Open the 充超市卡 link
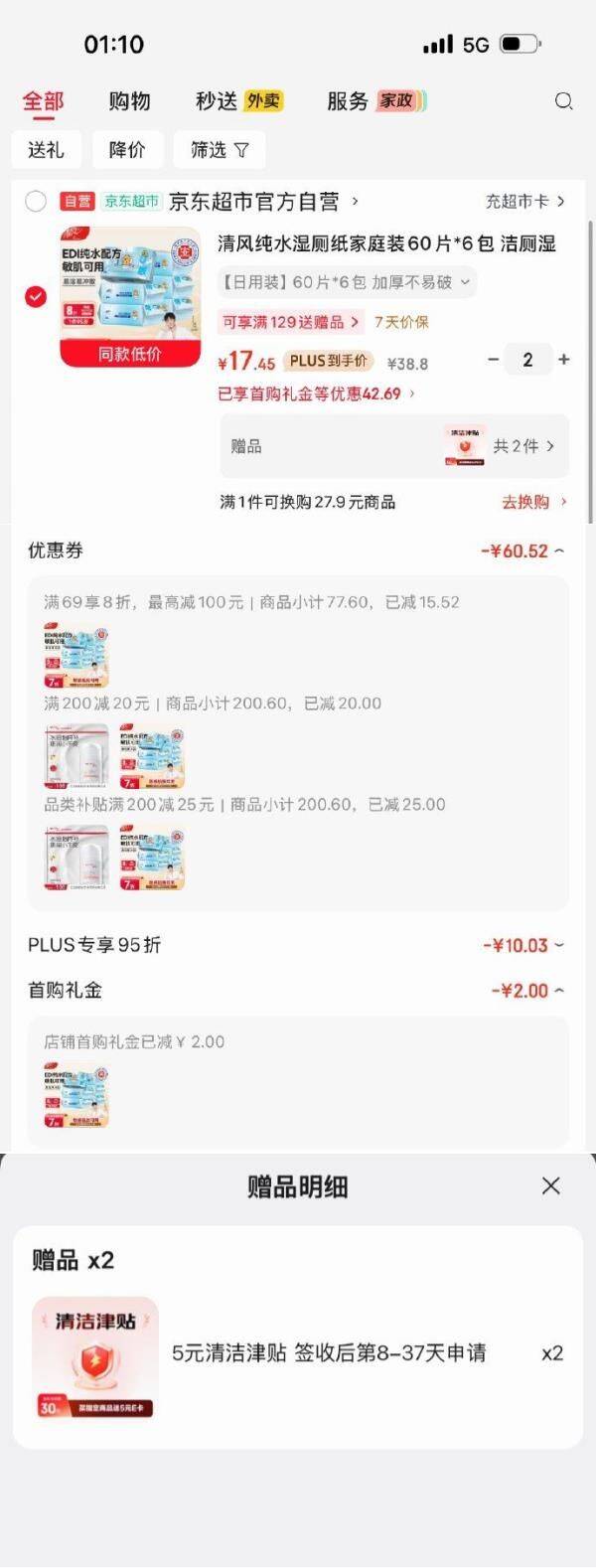 click(x=524, y=202)
